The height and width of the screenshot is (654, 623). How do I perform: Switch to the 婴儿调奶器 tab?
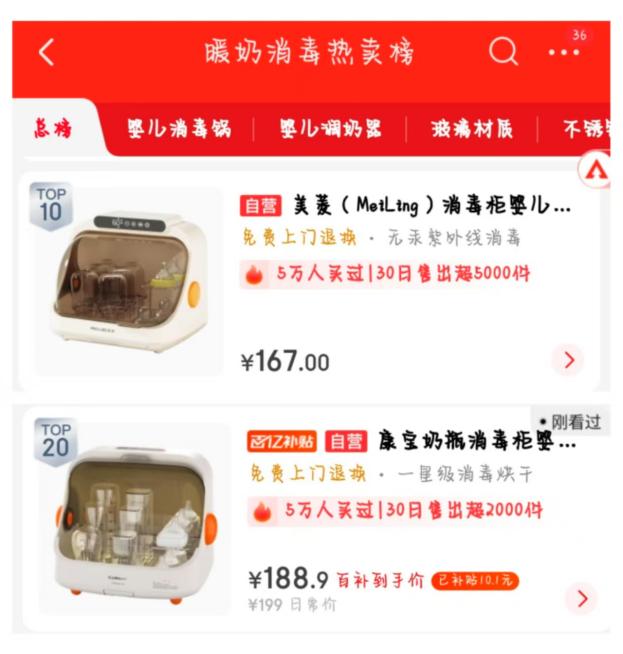329,129
